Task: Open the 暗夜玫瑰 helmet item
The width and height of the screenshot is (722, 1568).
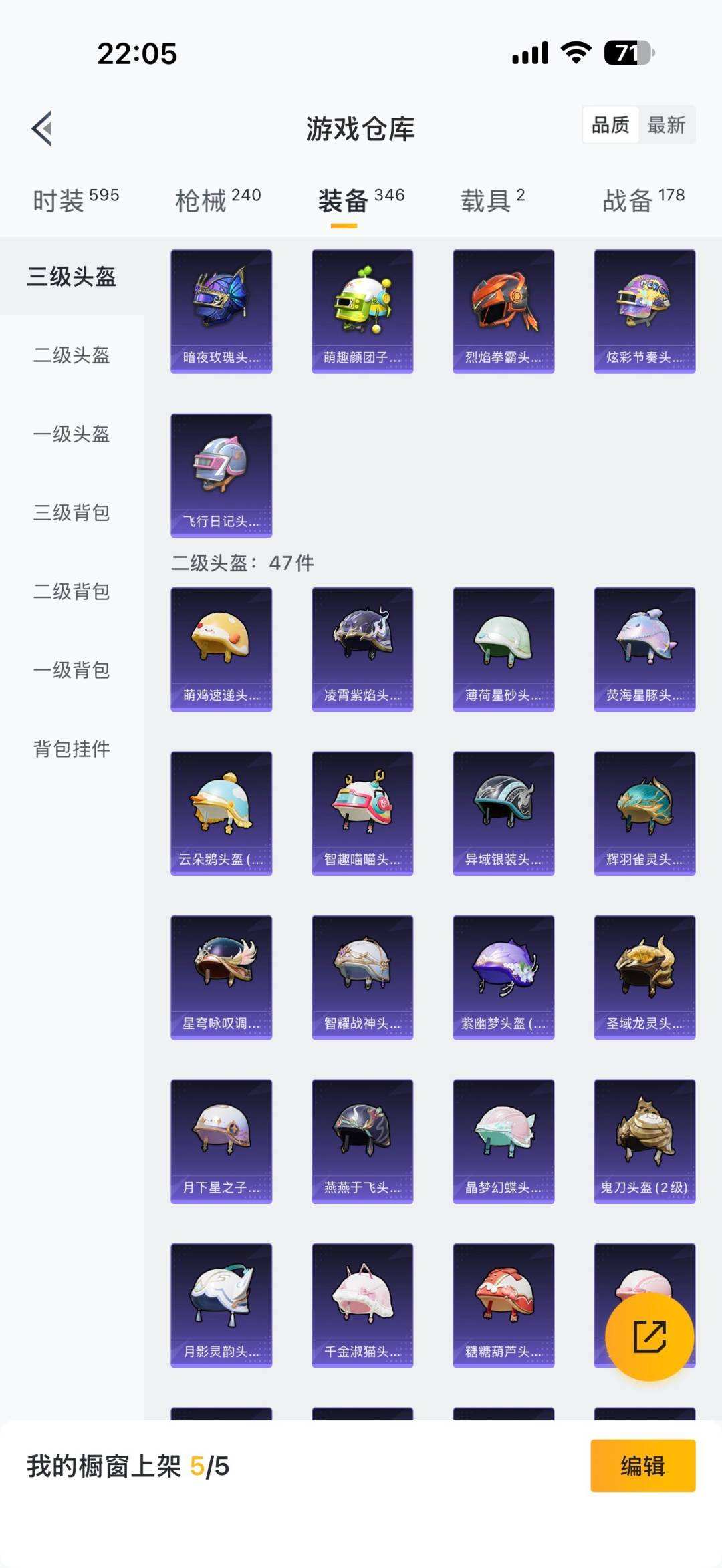Action: click(221, 311)
